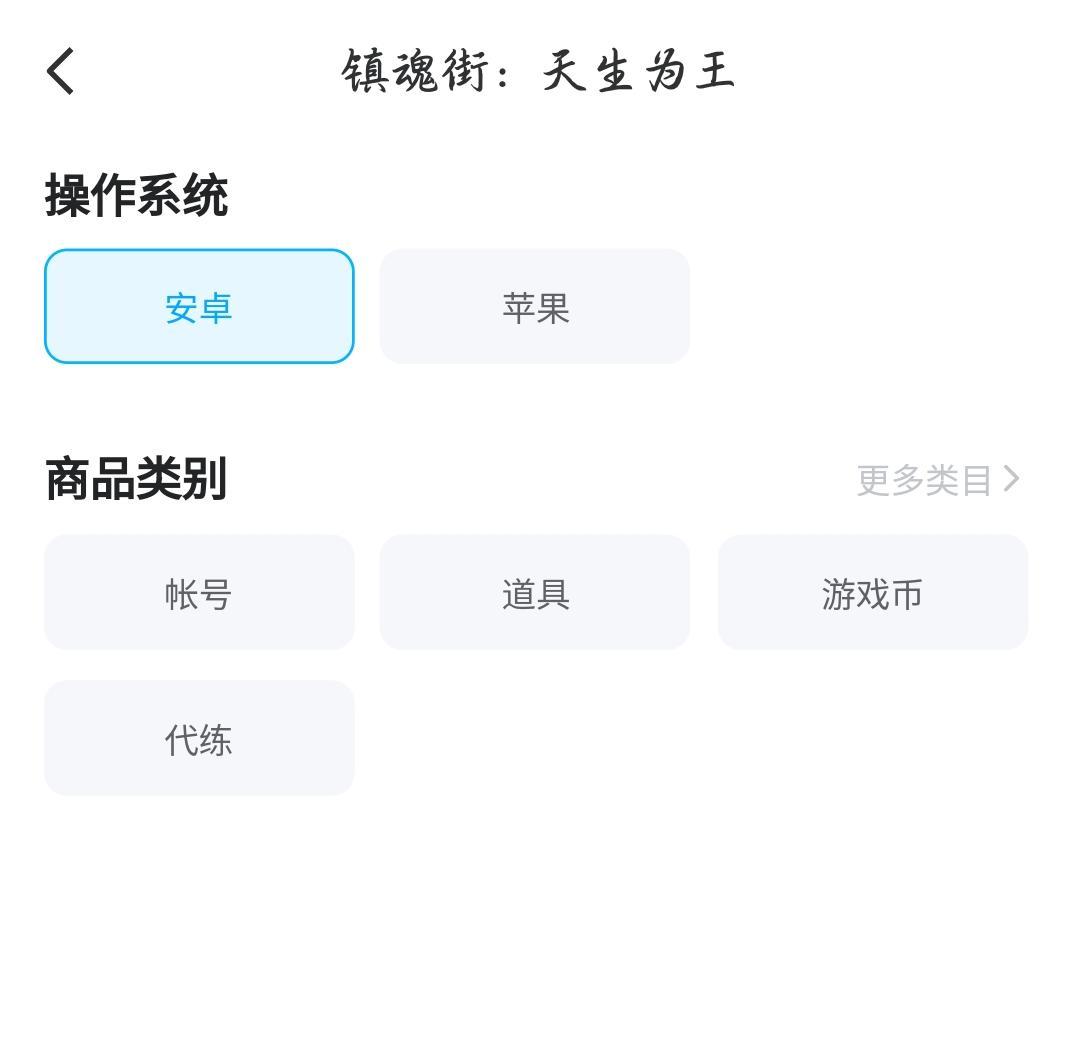
Task: Pick the 道具 product category
Action: (535, 593)
